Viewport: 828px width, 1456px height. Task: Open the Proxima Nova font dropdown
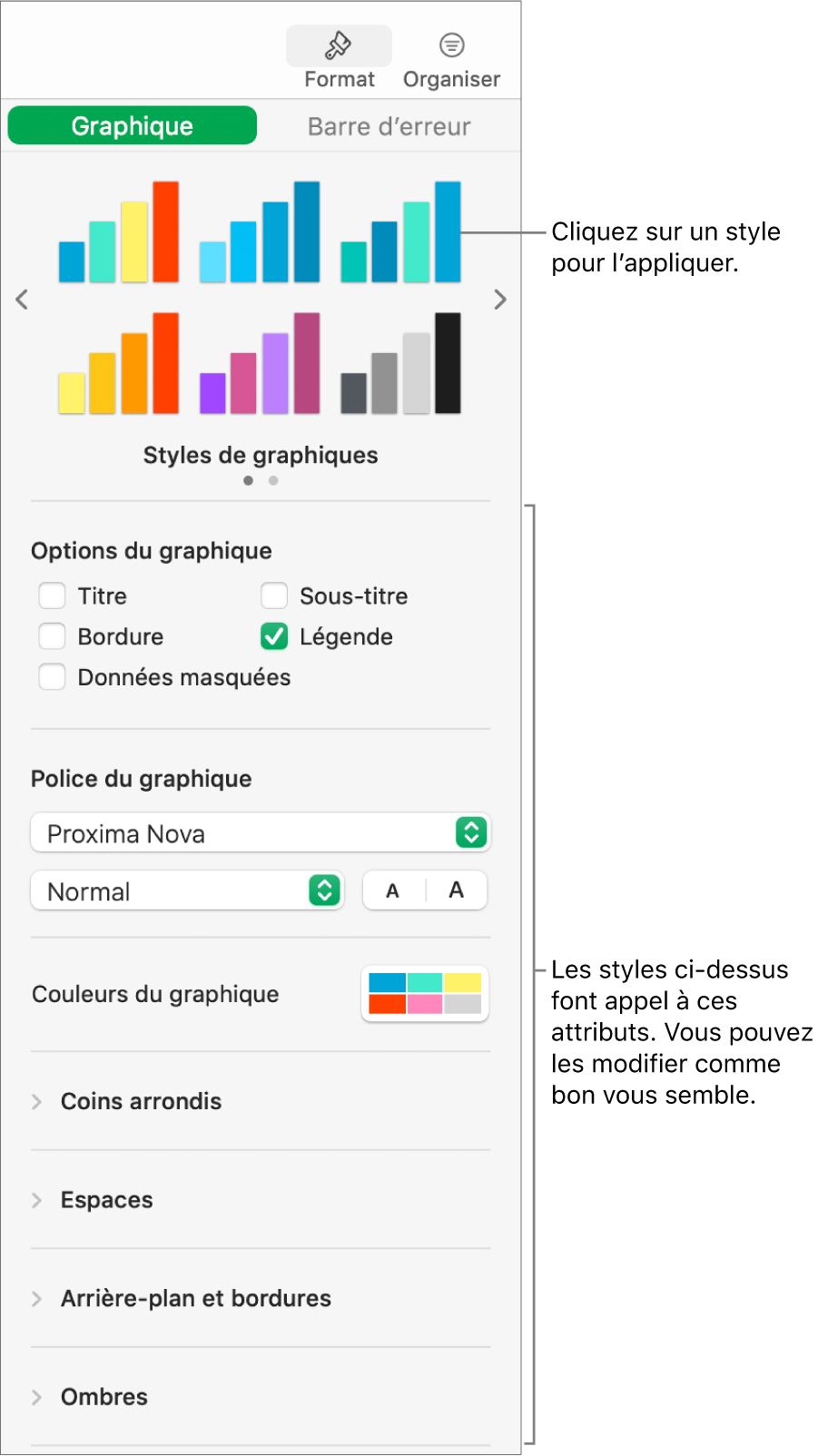point(261,833)
